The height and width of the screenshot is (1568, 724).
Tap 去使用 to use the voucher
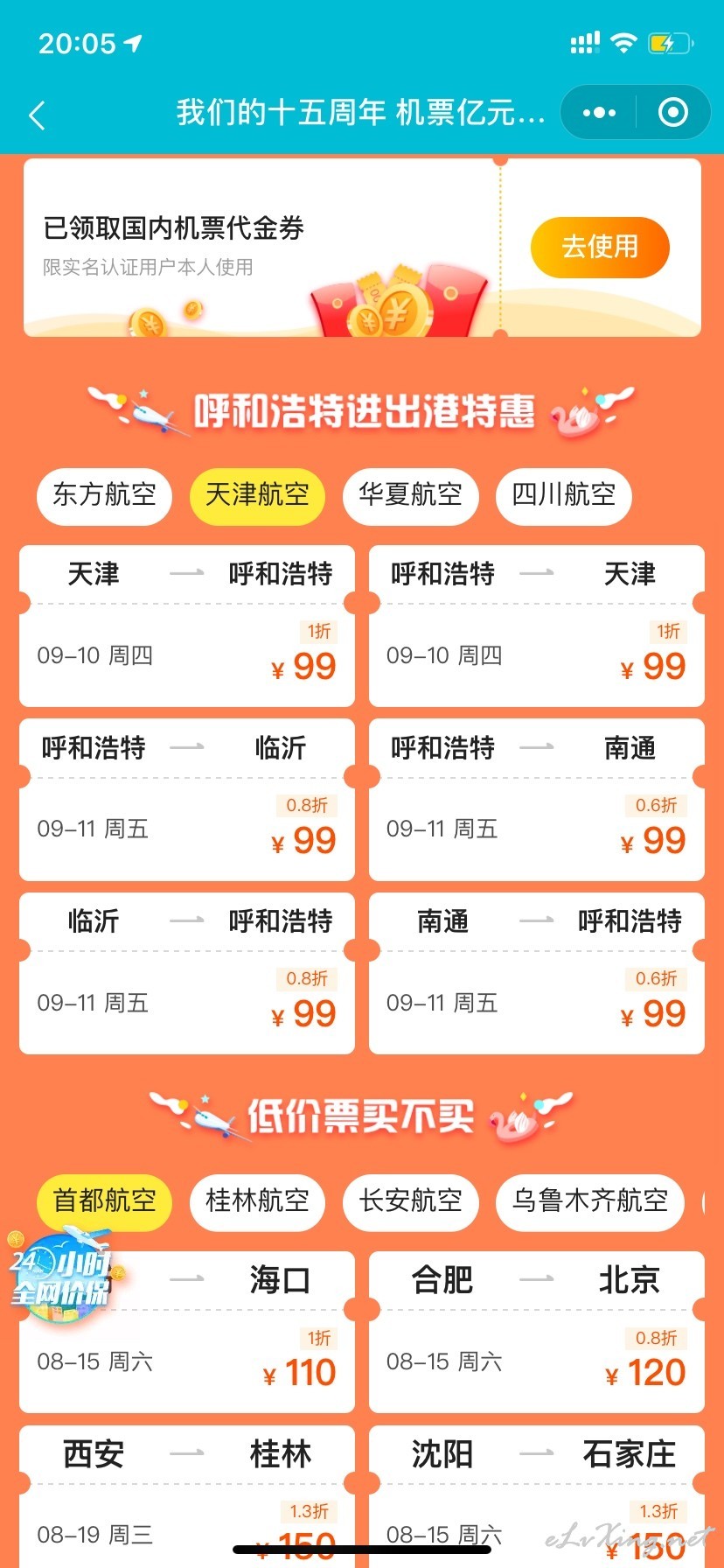(x=600, y=247)
